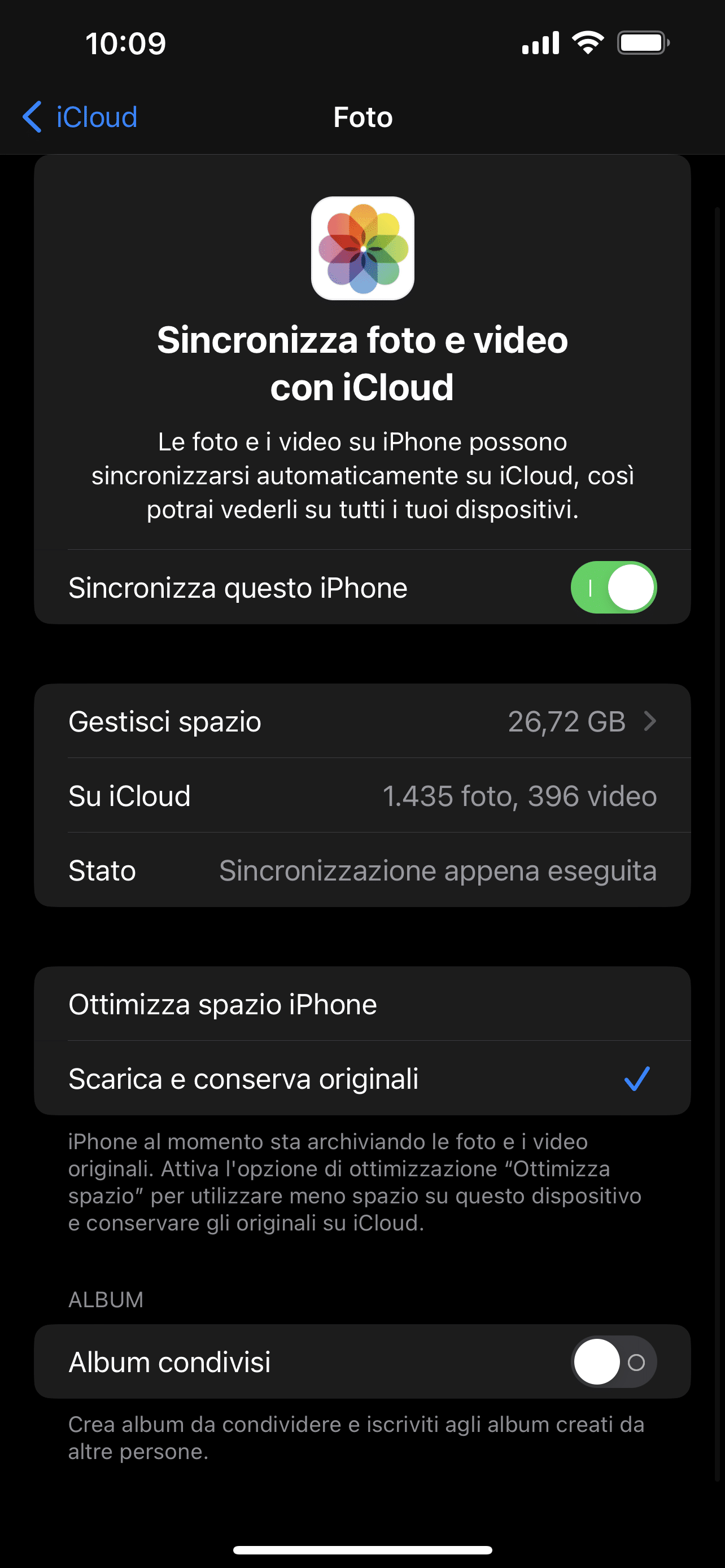Turn off Sincronizza questo iPhone
This screenshot has height=1568, width=725.
613,588
